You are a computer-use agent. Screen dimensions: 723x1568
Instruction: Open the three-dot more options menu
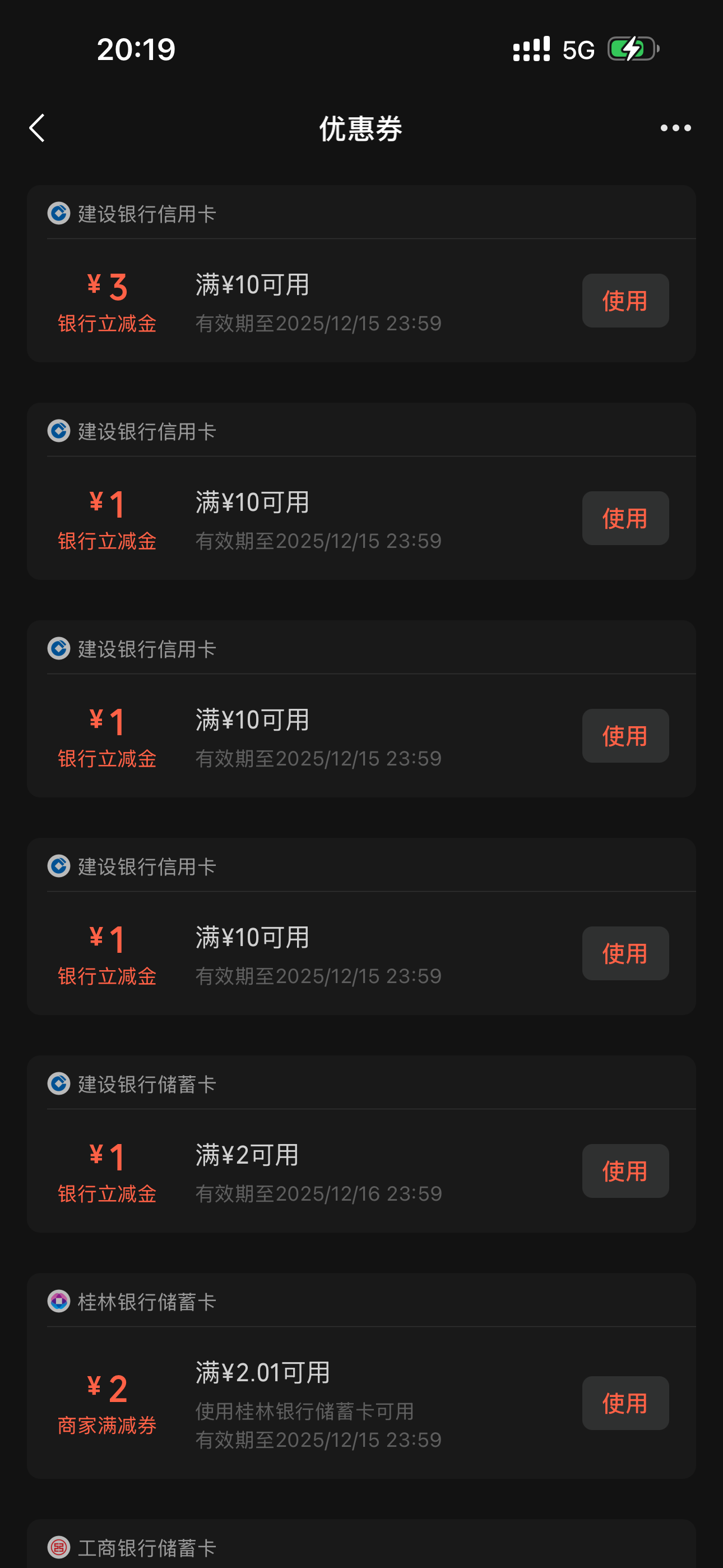coord(675,128)
